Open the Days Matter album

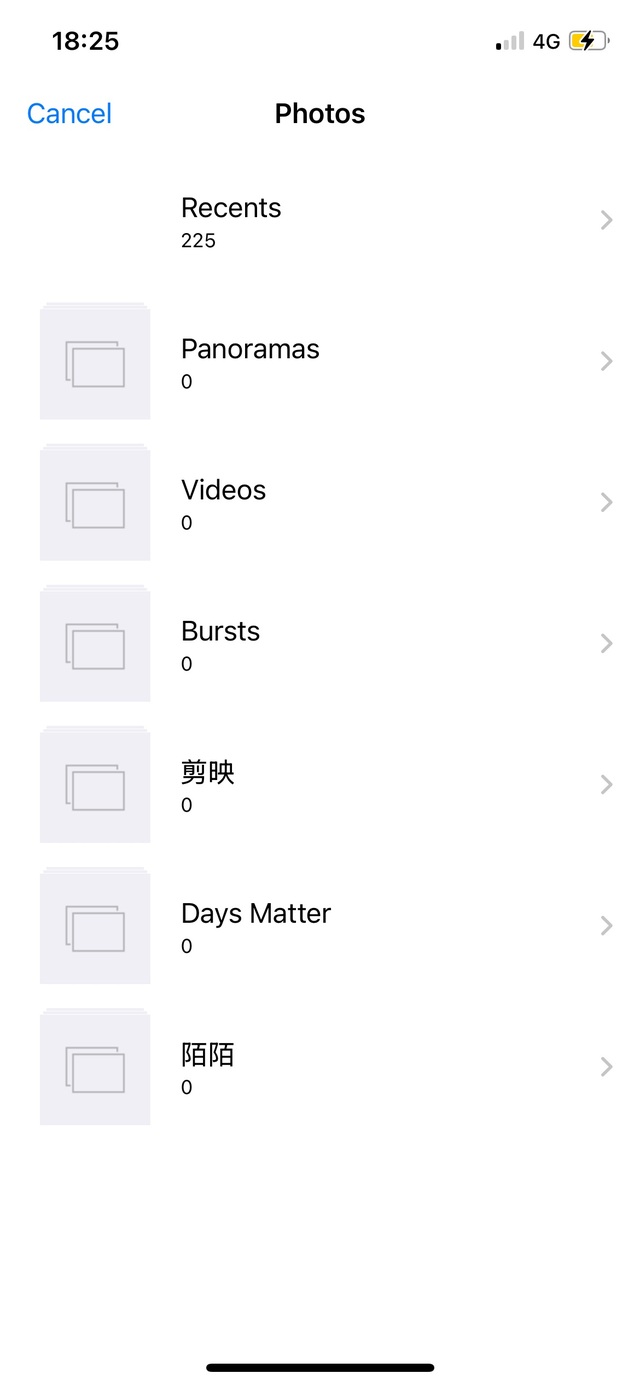320,926
